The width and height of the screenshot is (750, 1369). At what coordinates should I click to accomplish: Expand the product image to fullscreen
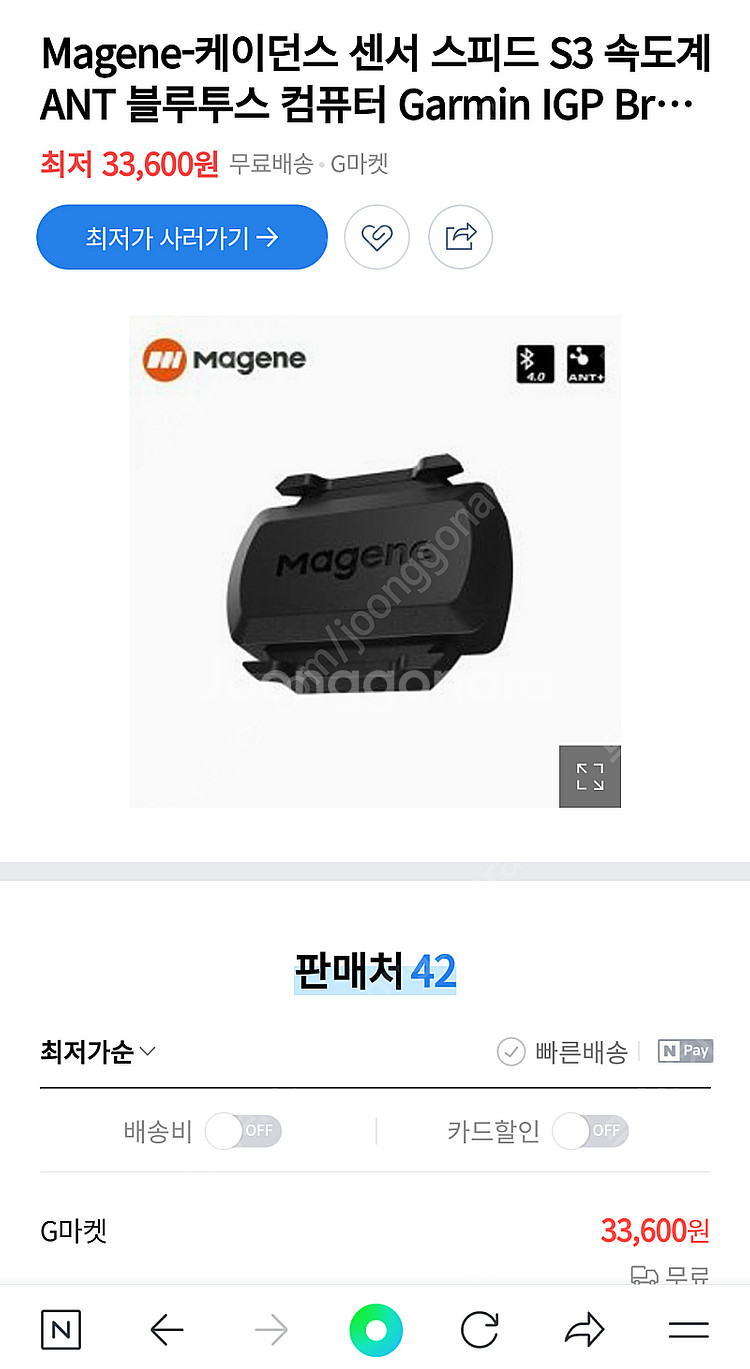tap(589, 776)
